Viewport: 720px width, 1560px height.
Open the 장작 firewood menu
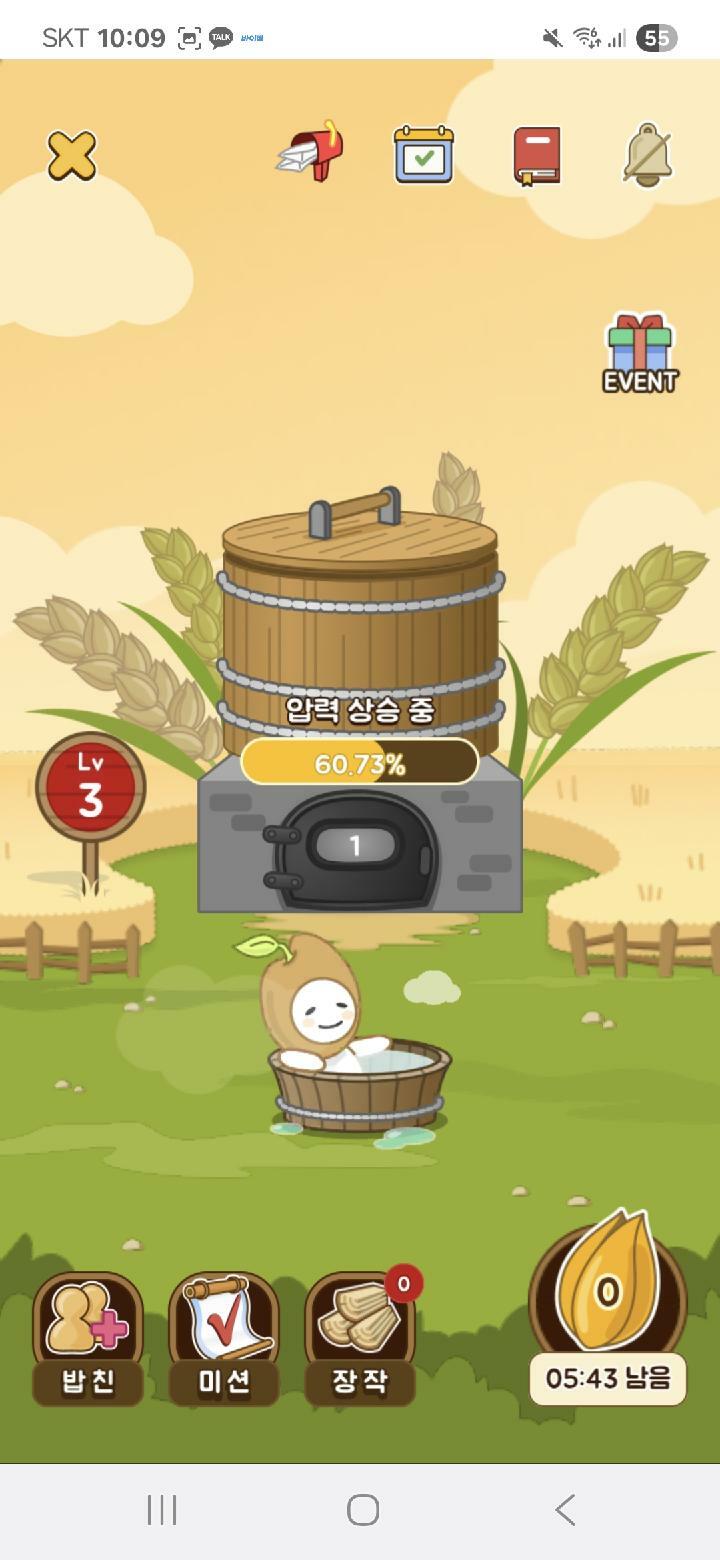click(360, 1338)
